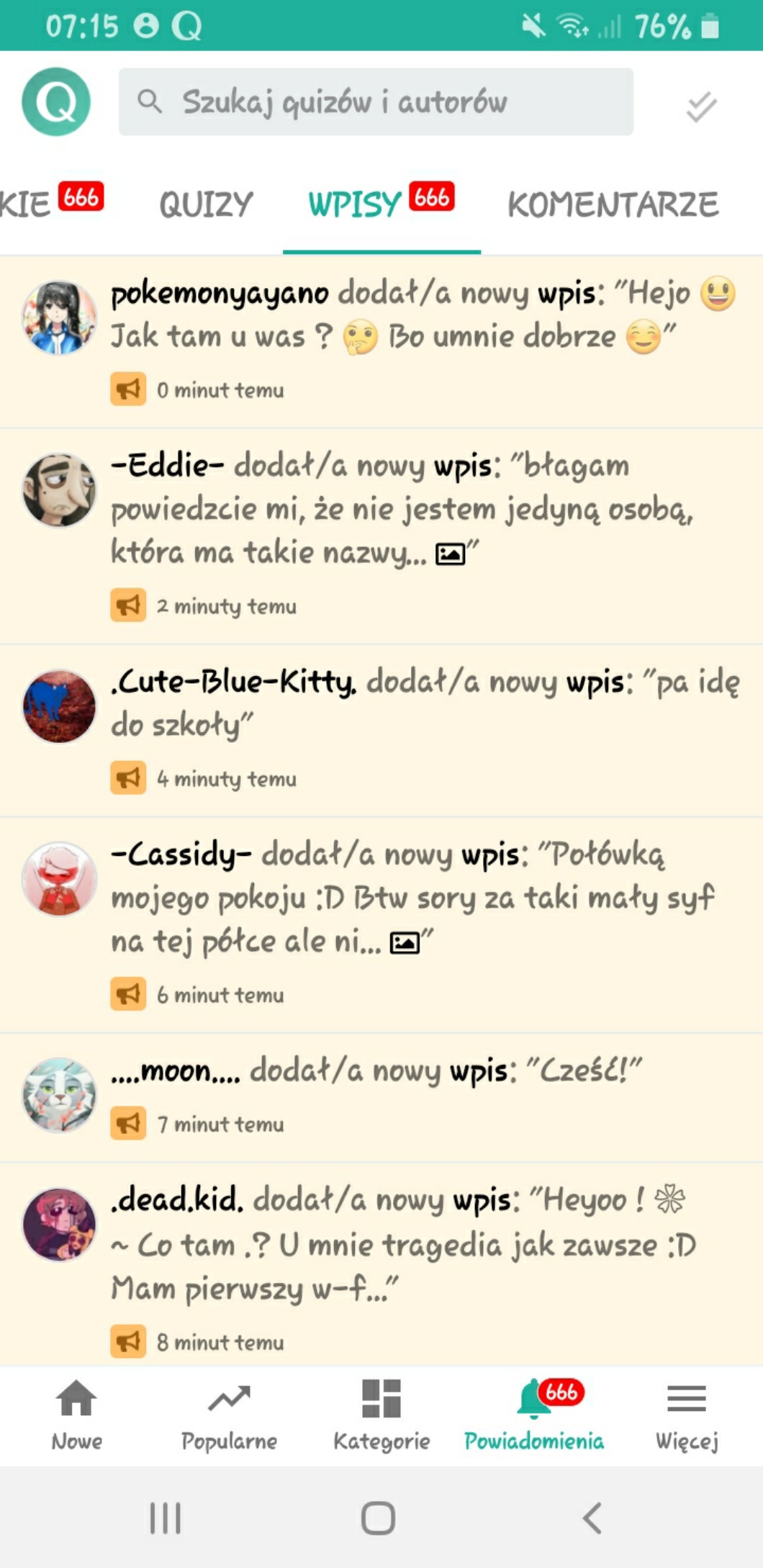Open the Kategorie tab
The height and width of the screenshot is (1568, 763).
pos(381,1414)
